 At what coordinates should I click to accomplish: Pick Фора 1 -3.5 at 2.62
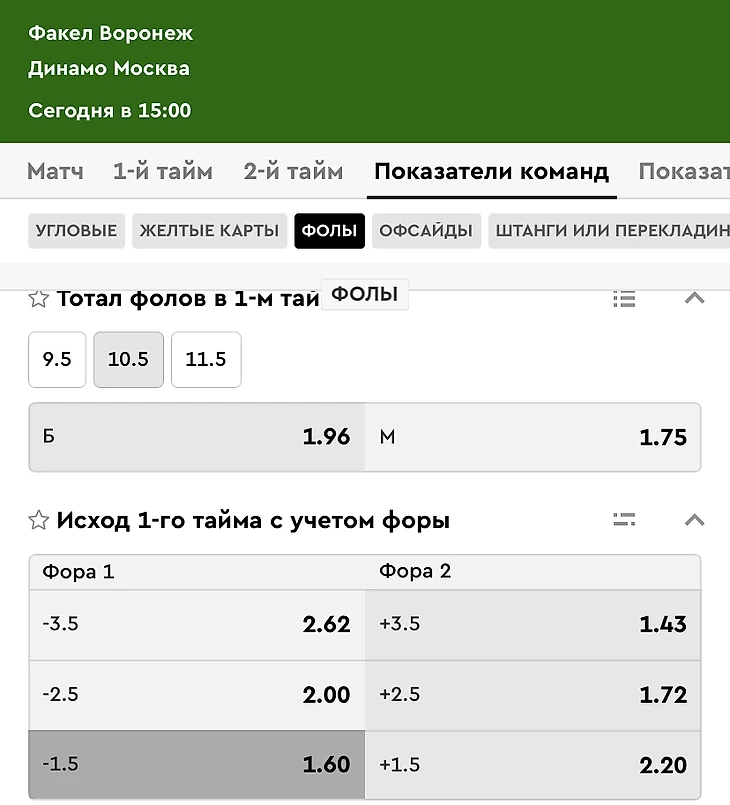click(197, 624)
